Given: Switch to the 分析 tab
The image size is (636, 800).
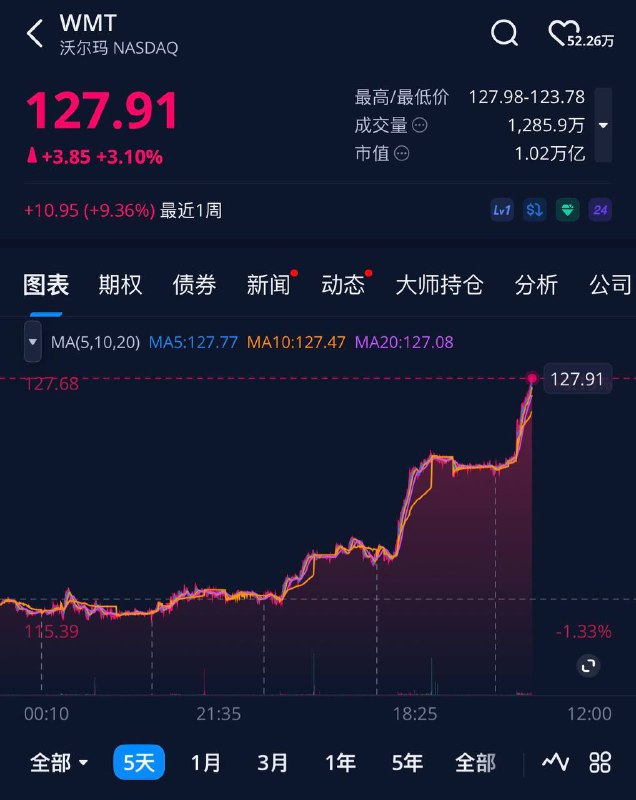Looking at the screenshot, I should [x=536, y=285].
